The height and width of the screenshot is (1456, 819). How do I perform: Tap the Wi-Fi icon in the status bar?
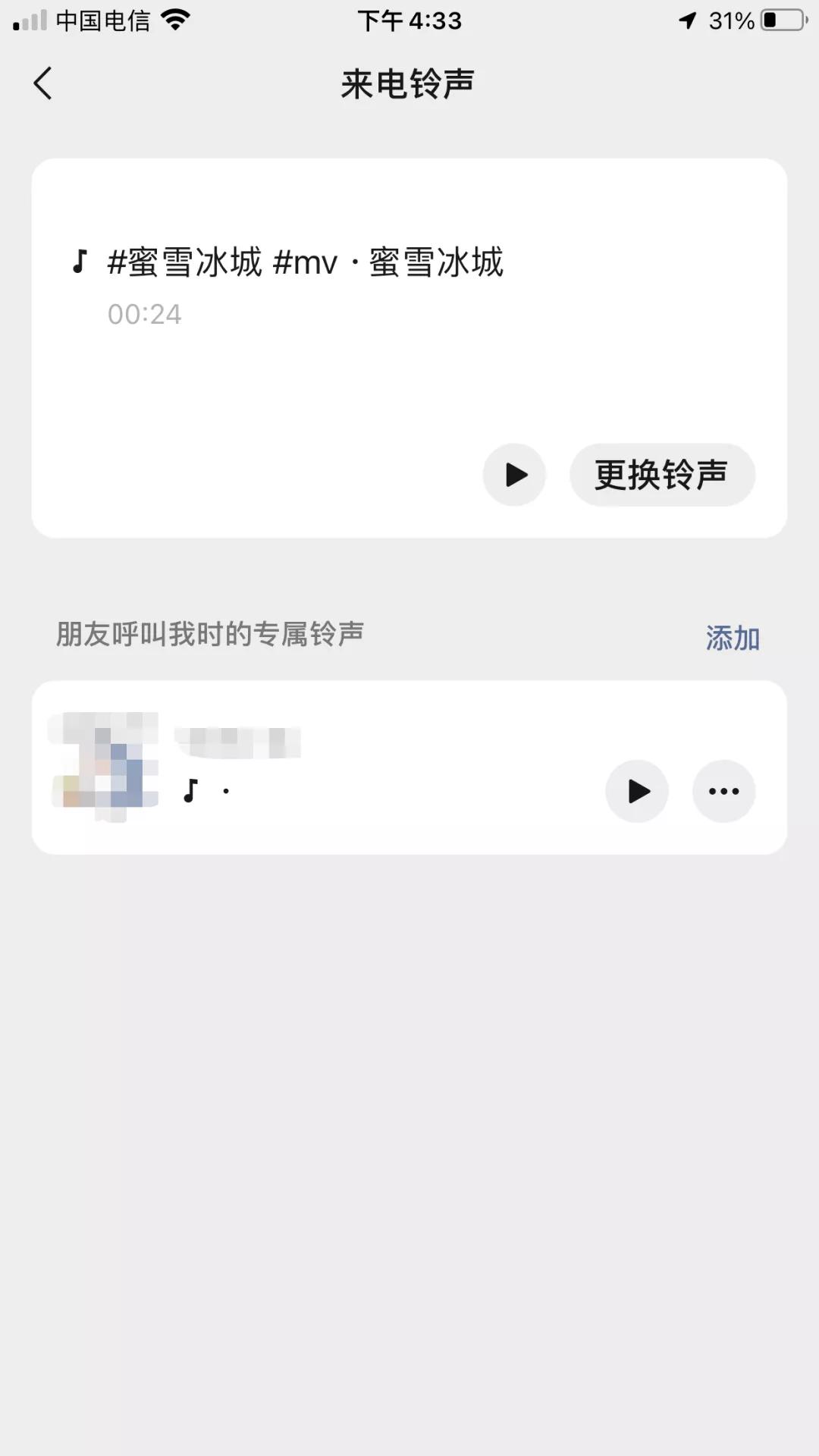[x=176, y=20]
